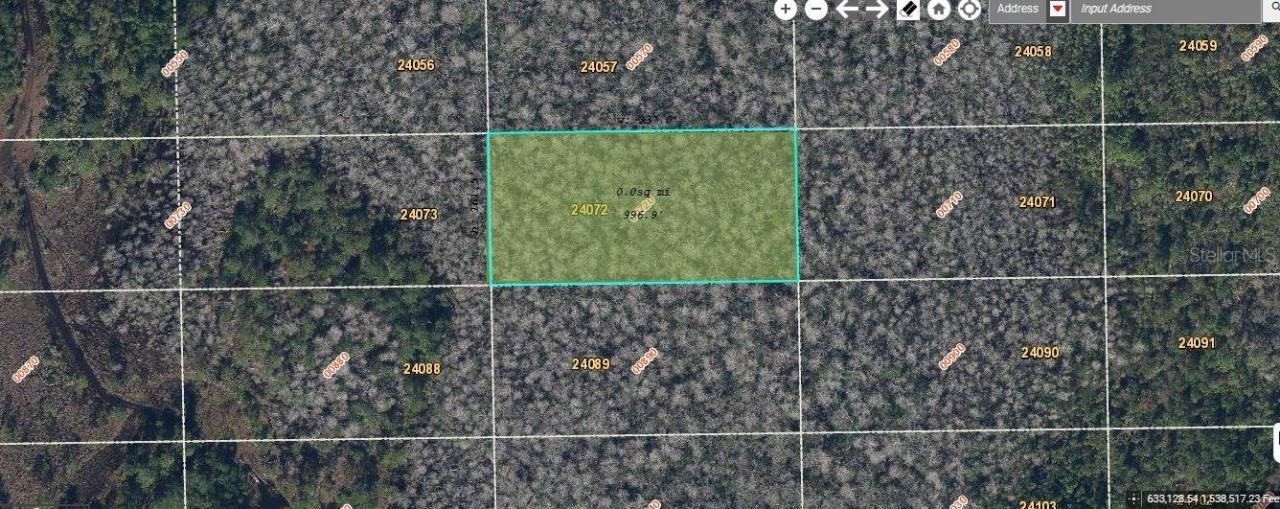Viewport: 1280px width, 509px height.
Task: Select parcel 24089 on the map
Action: tap(590, 364)
